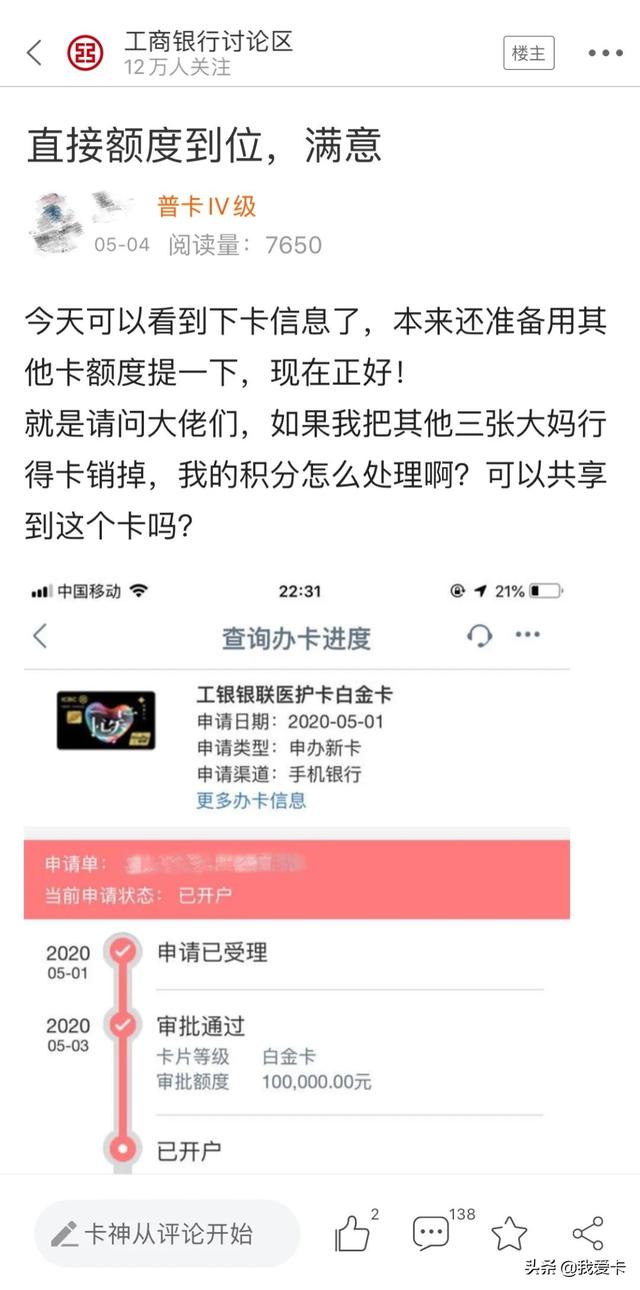View the 138 comments

coord(432,1233)
